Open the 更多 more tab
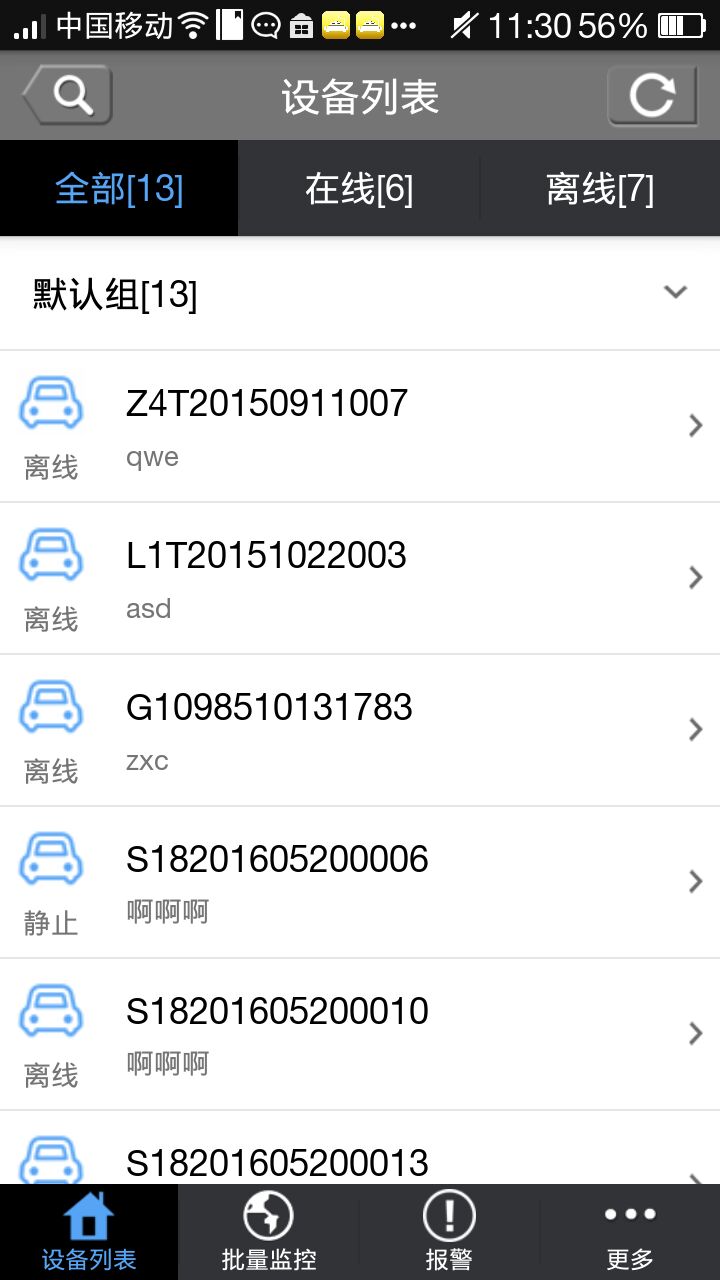Screen dimensions: 720x1280 tap(629, 1232)
